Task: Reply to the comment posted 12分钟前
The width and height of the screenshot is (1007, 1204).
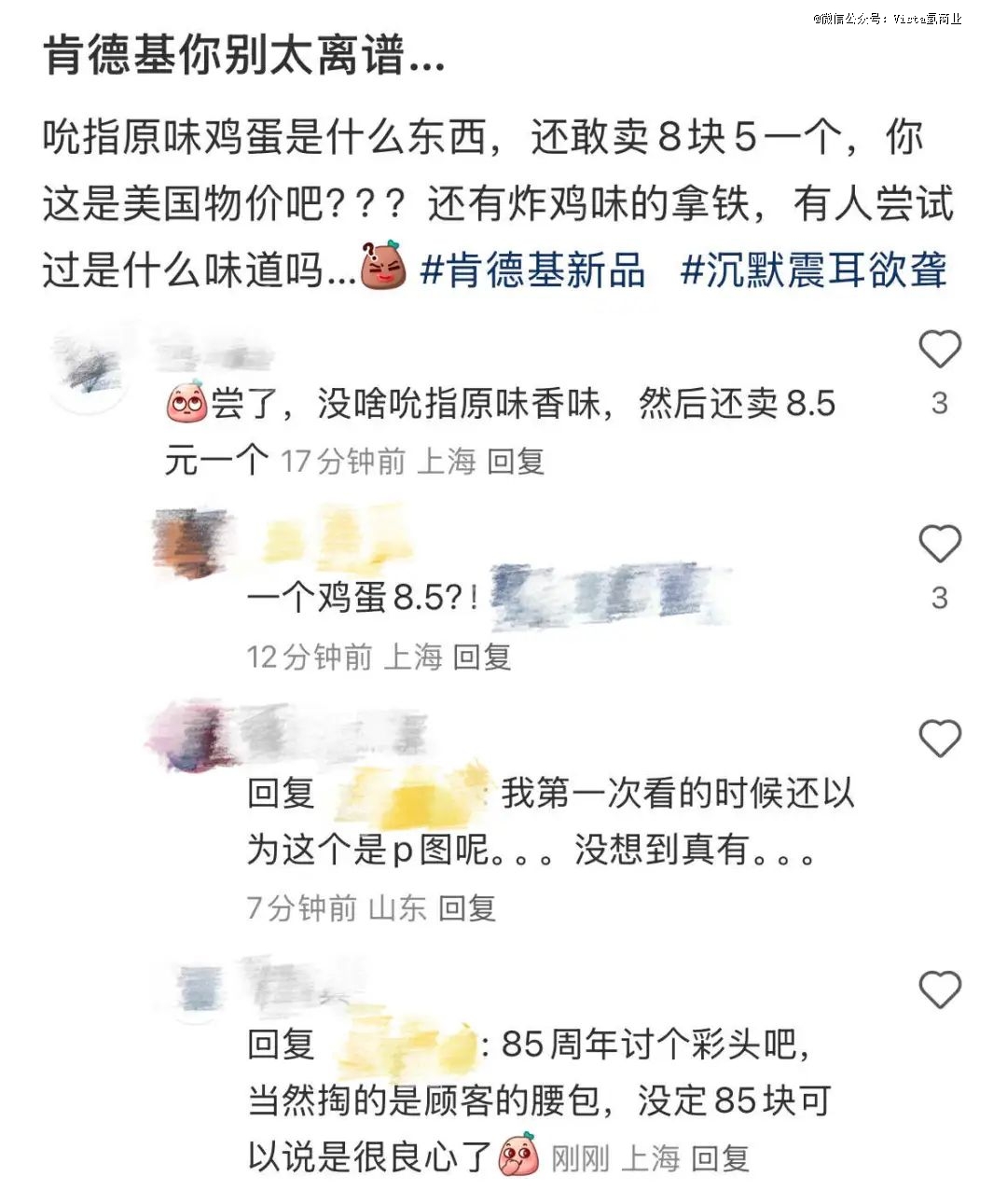Action: point(482,657)
